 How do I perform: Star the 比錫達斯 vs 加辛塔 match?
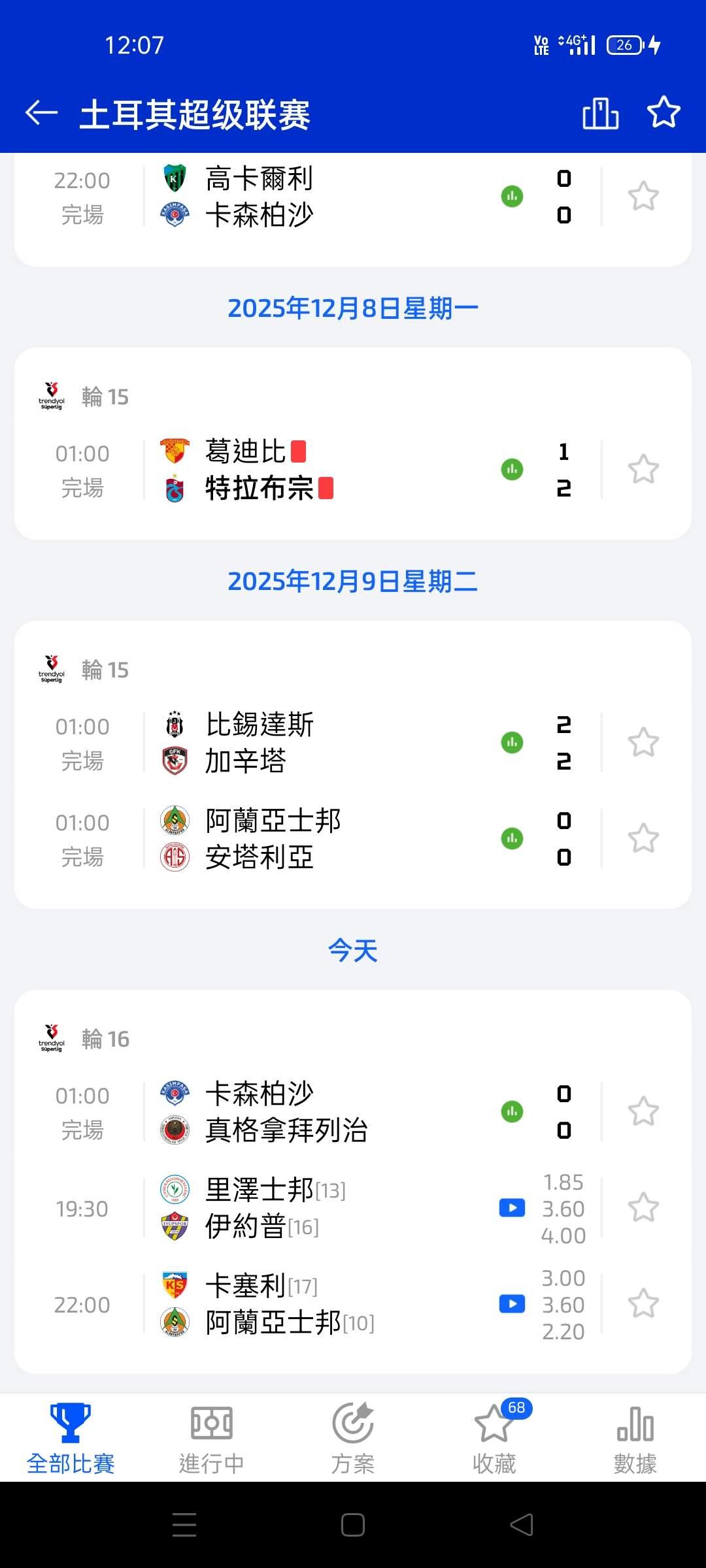coord(643,743)
